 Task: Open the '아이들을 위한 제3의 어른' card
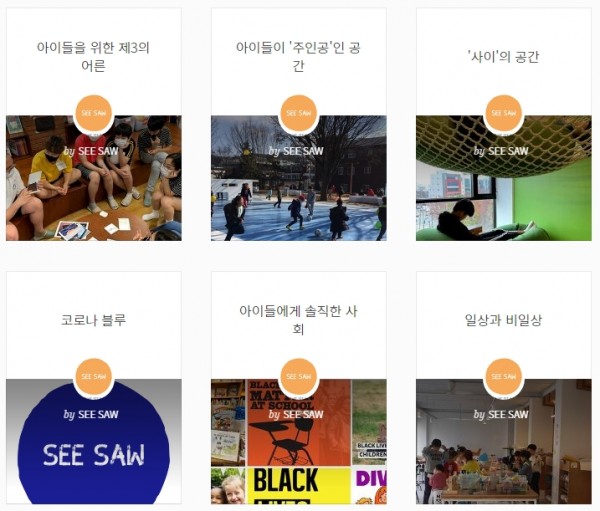(93, 57)
